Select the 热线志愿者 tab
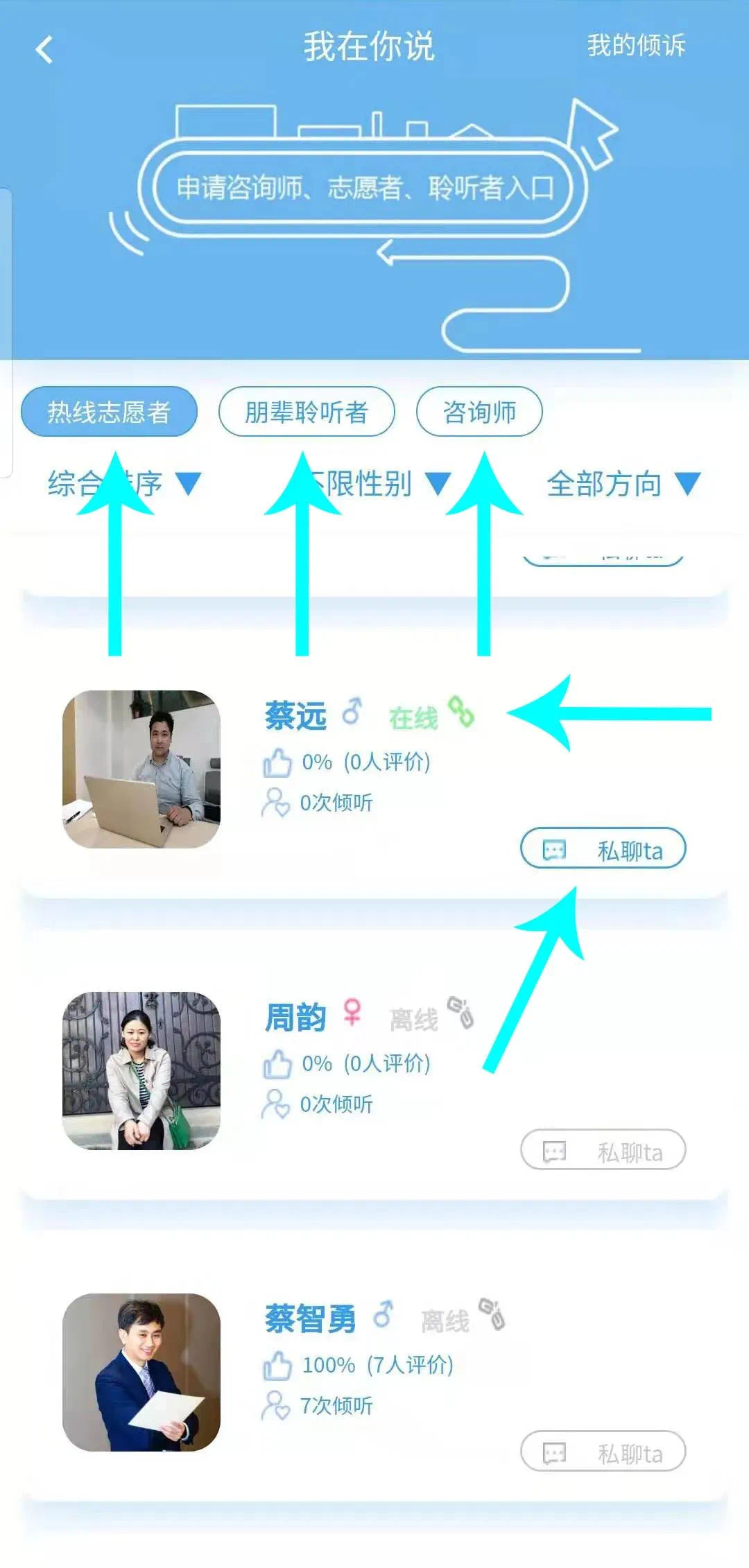This screenshot has height=1568, width=749. [x=109, y=412]
